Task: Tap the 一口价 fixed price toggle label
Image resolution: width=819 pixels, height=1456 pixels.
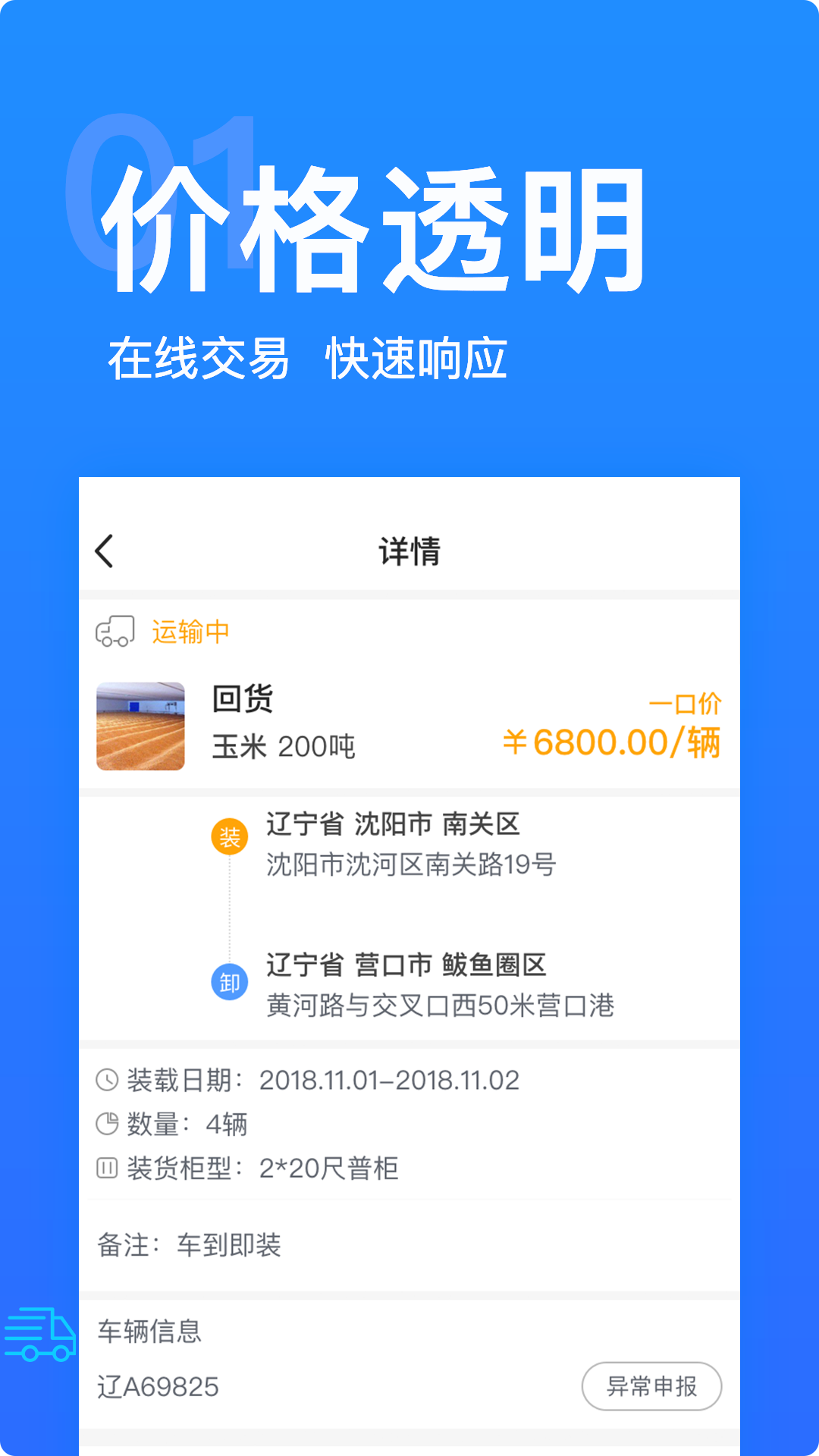Action: tap(686, 704)
